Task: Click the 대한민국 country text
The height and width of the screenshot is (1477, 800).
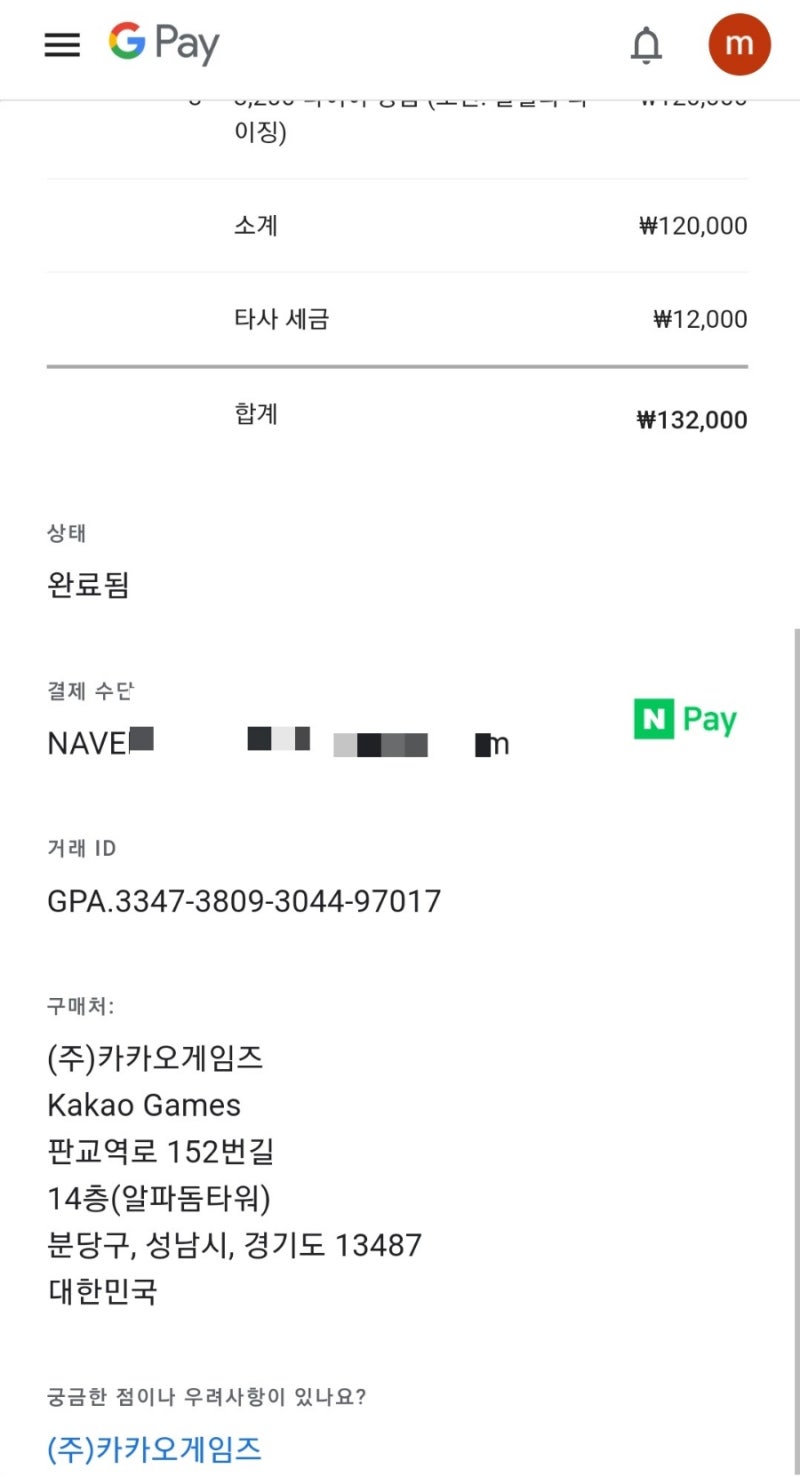Action: [x=100, y=1291]
